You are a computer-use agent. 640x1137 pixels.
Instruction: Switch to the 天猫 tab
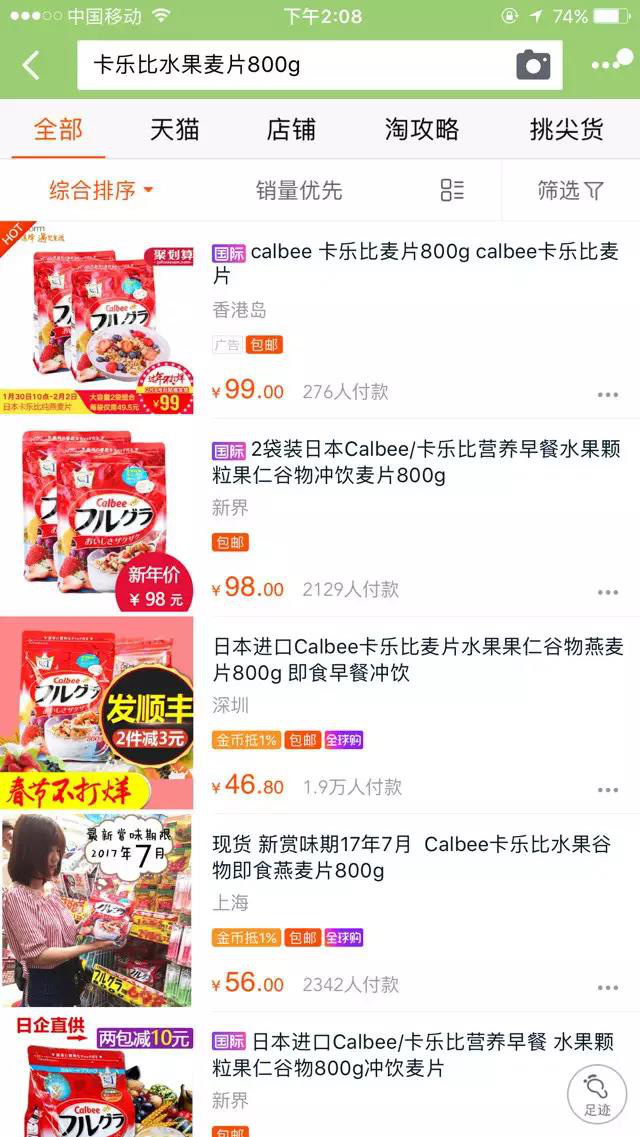pos(175,129)
